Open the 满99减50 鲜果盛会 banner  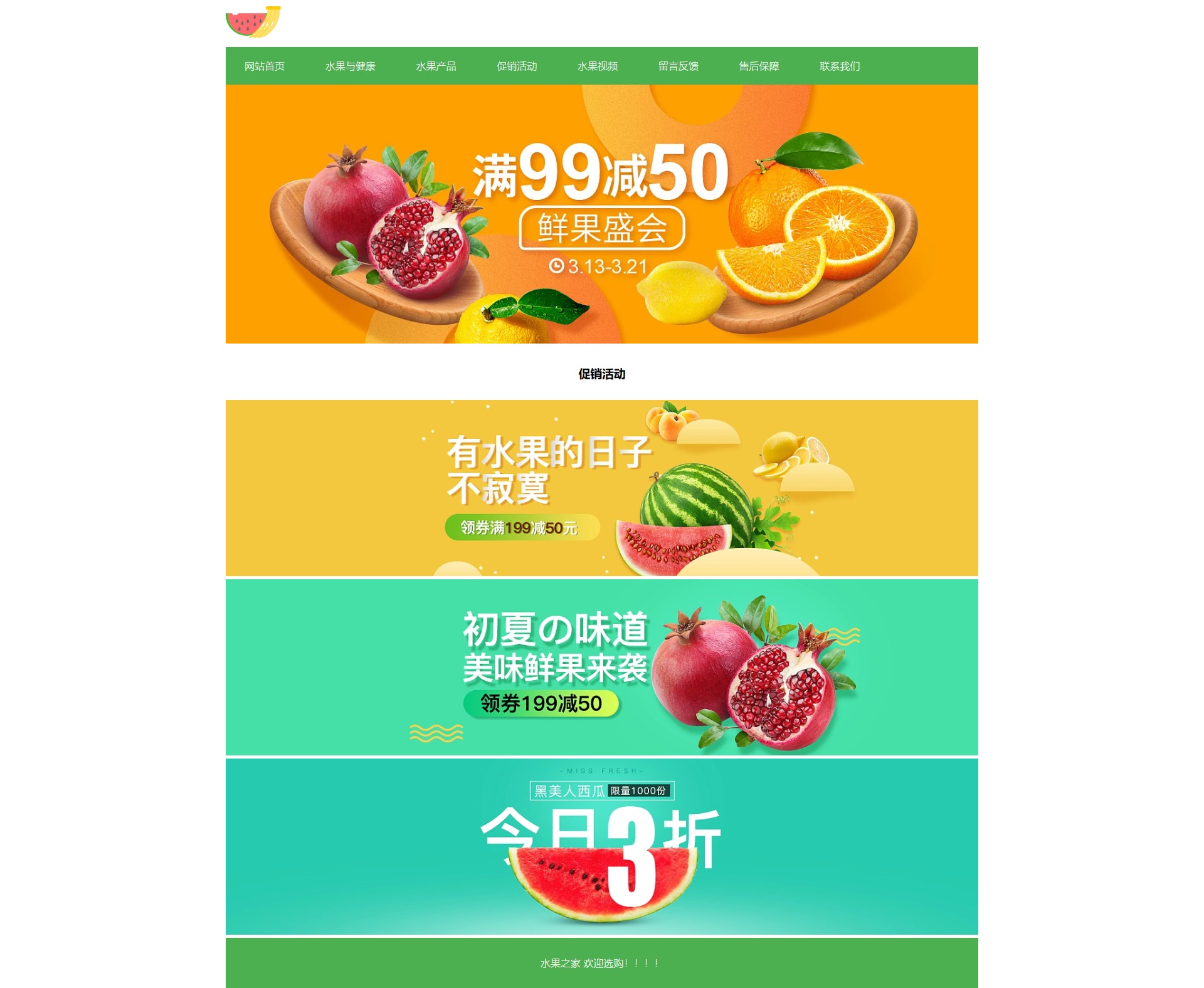[x=601, y=214]
